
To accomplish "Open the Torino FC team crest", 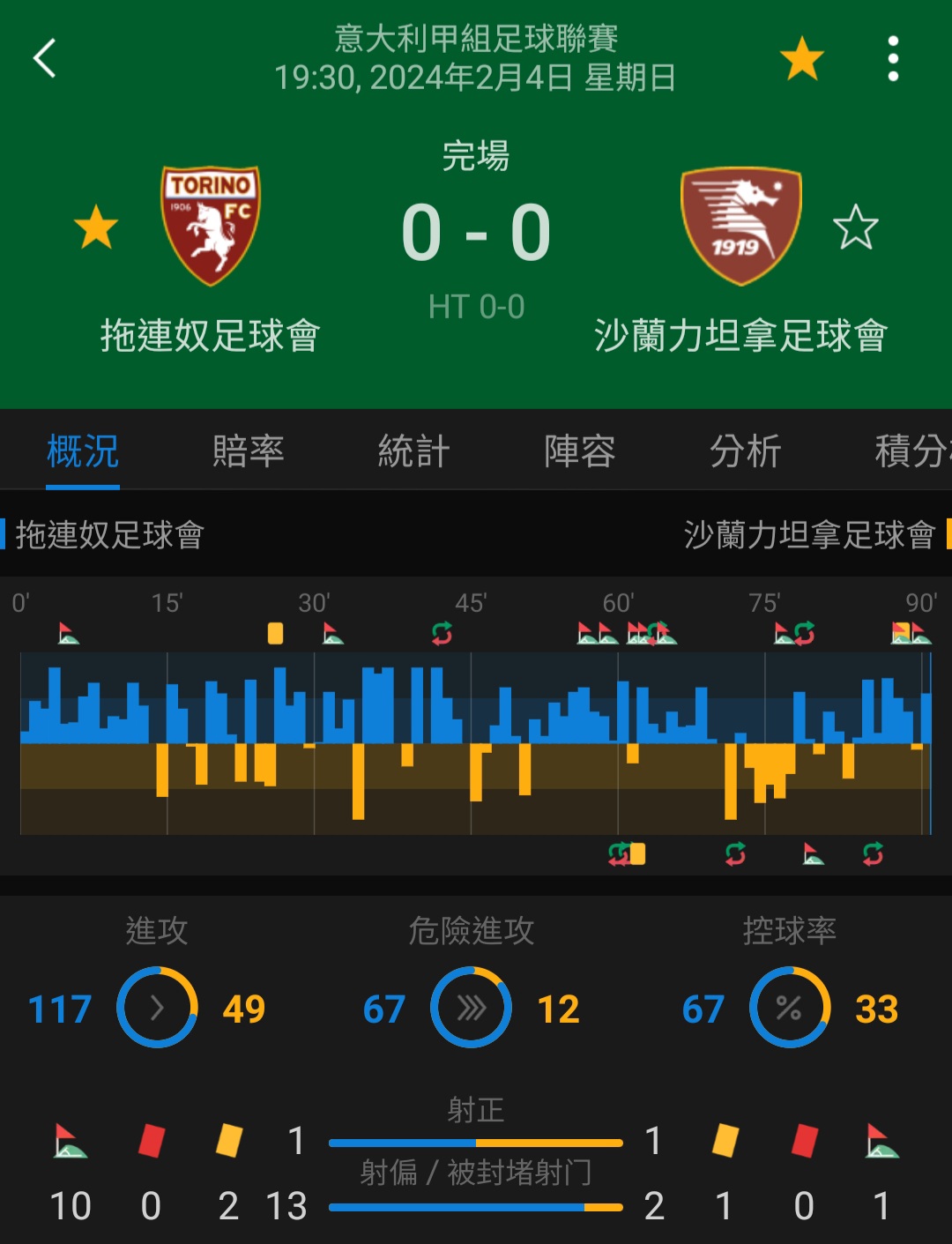I will point(211,227).
